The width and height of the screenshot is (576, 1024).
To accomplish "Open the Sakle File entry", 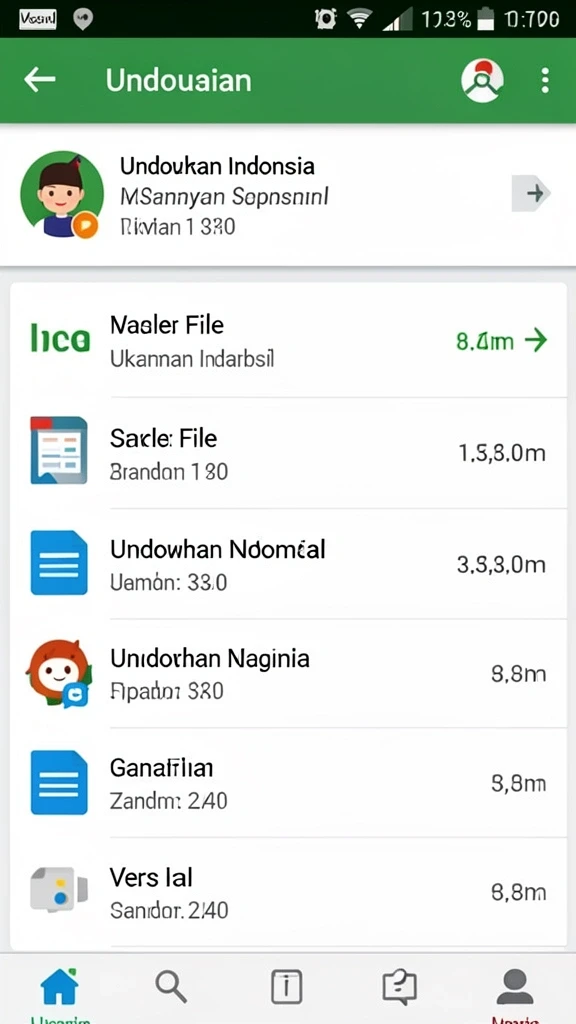I will 288,453.
